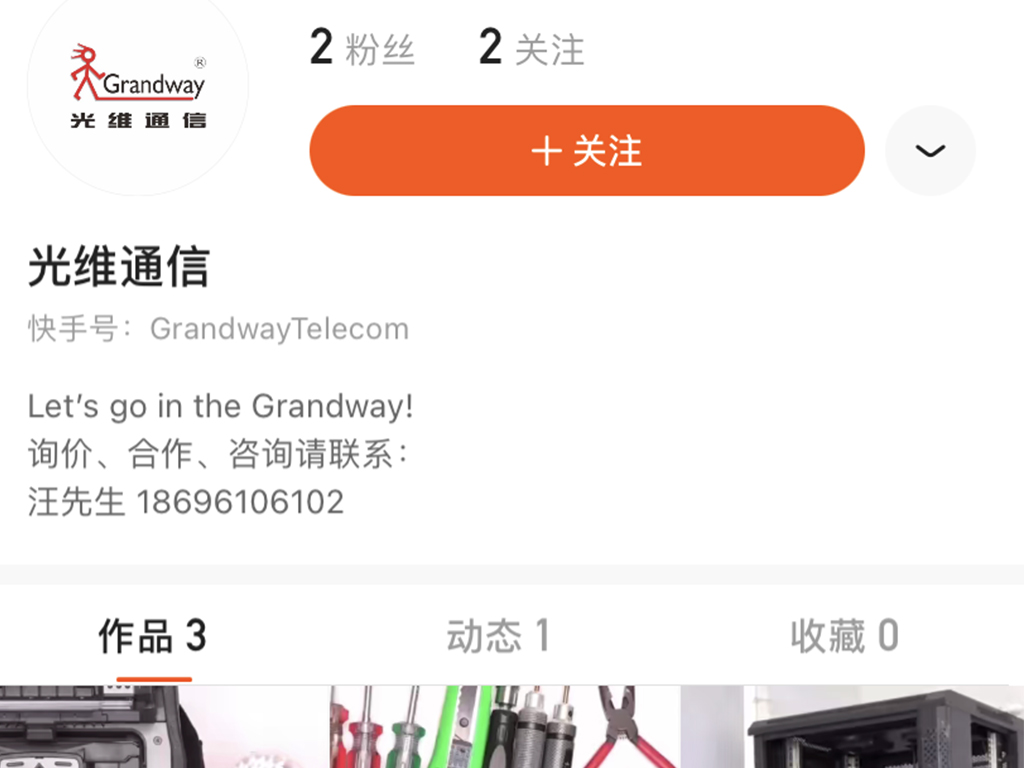Switch to the 作品 tab

152,636
